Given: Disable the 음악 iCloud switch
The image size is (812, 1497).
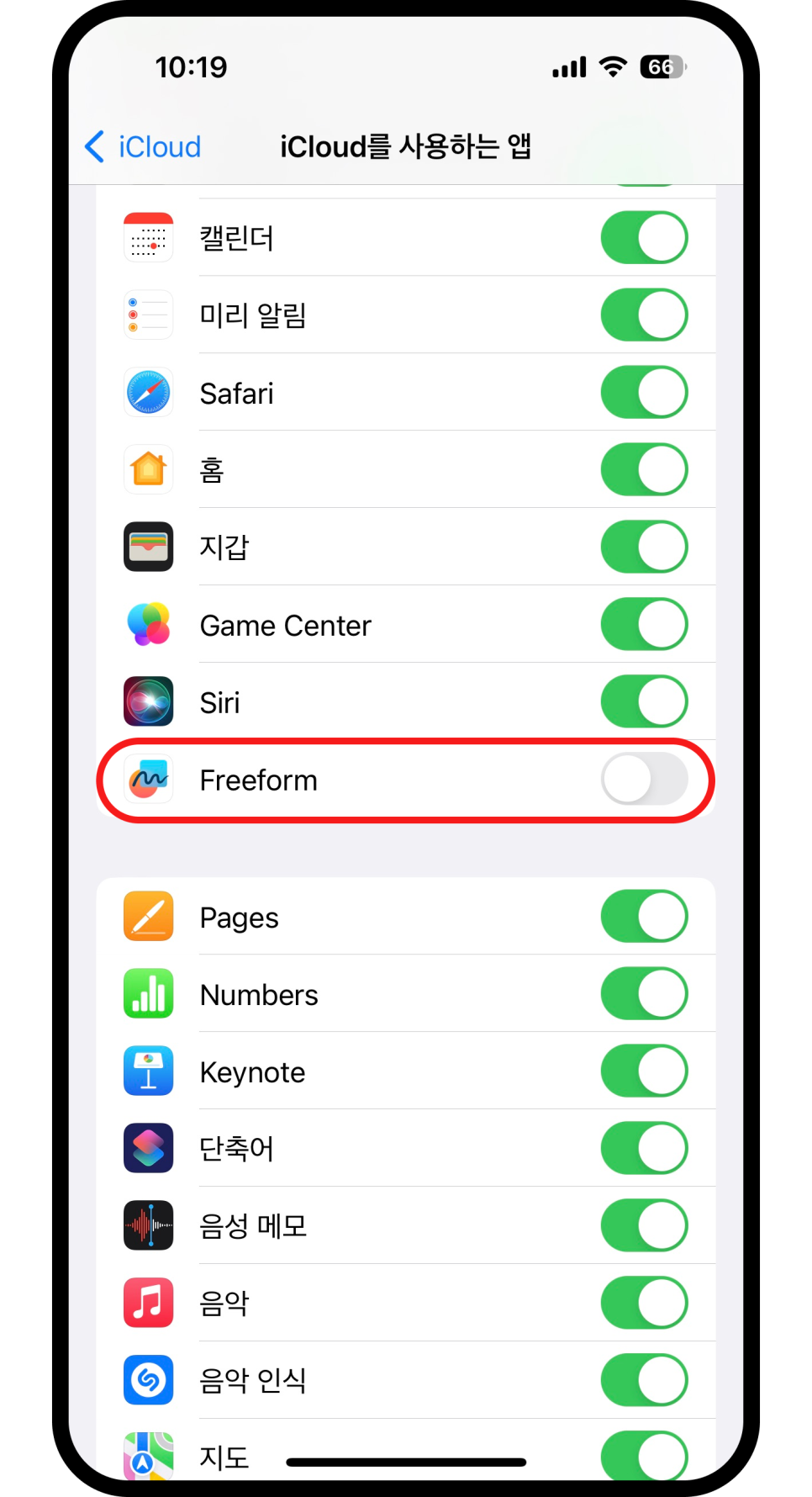Looking at the screenshot, I should coord(645,1304).
